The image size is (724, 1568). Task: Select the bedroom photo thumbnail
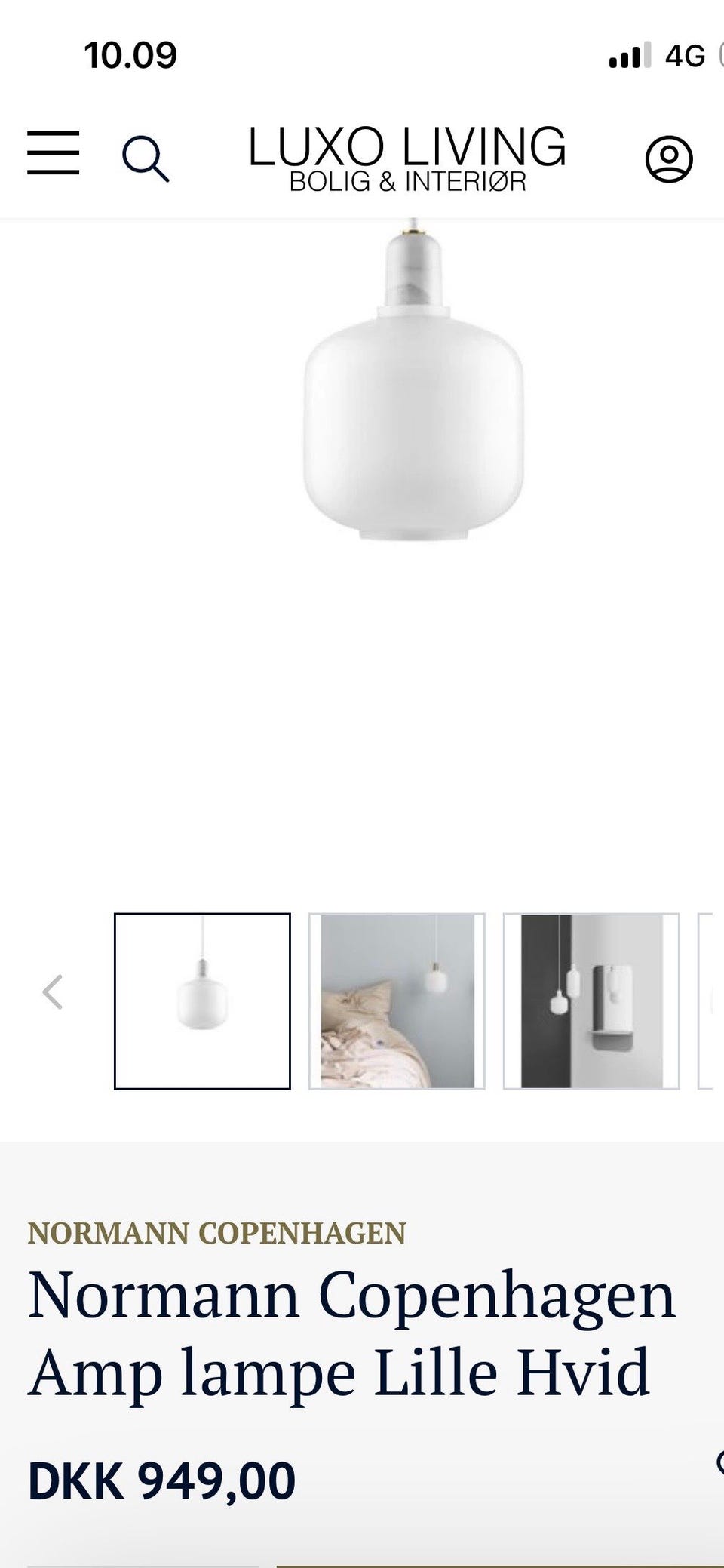(x=397, y=1001)
